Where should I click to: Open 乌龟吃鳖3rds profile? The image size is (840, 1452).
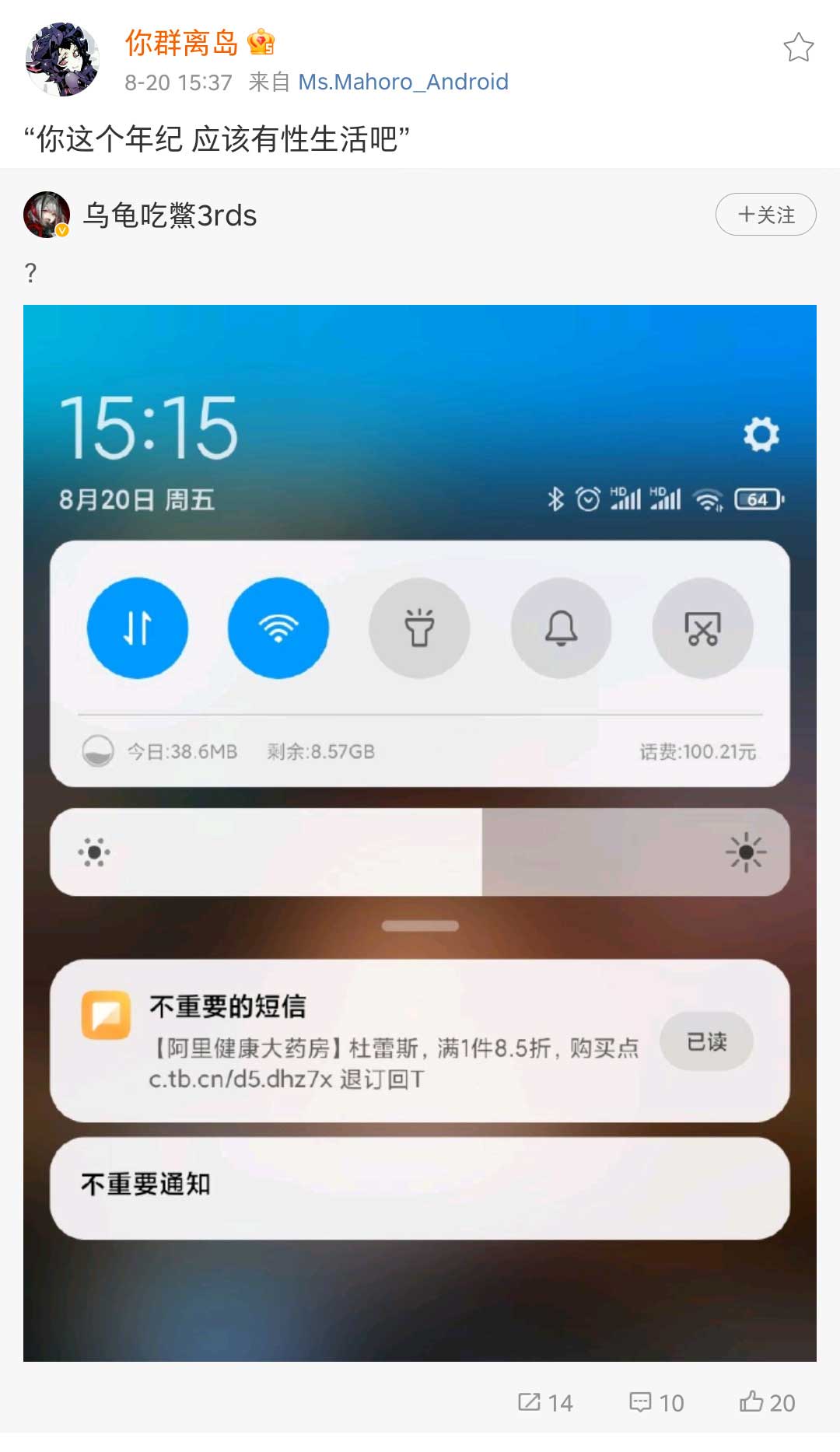[170, 215]
